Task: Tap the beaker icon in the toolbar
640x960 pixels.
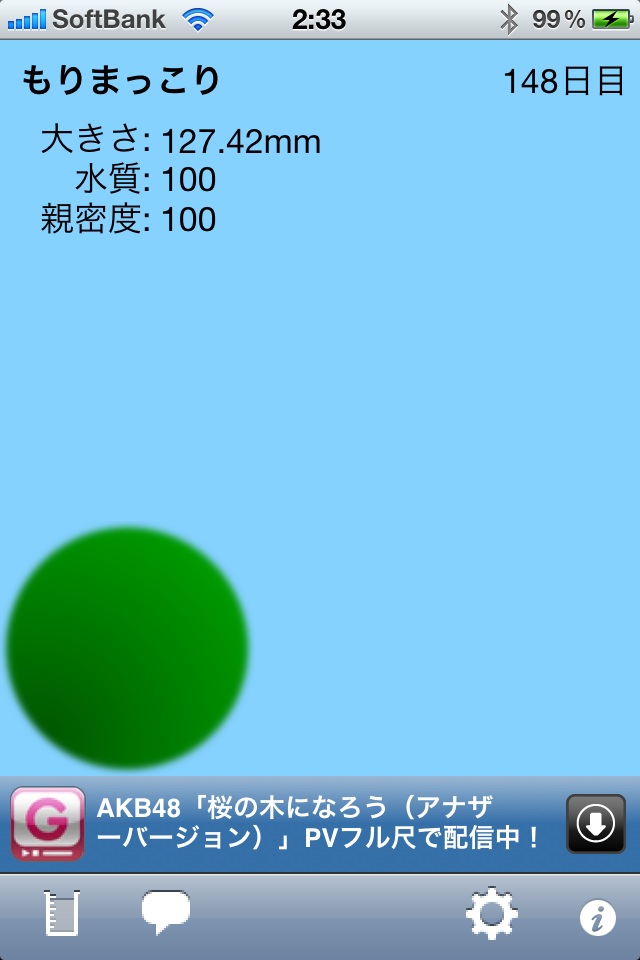Action: (x=61, y=915)
